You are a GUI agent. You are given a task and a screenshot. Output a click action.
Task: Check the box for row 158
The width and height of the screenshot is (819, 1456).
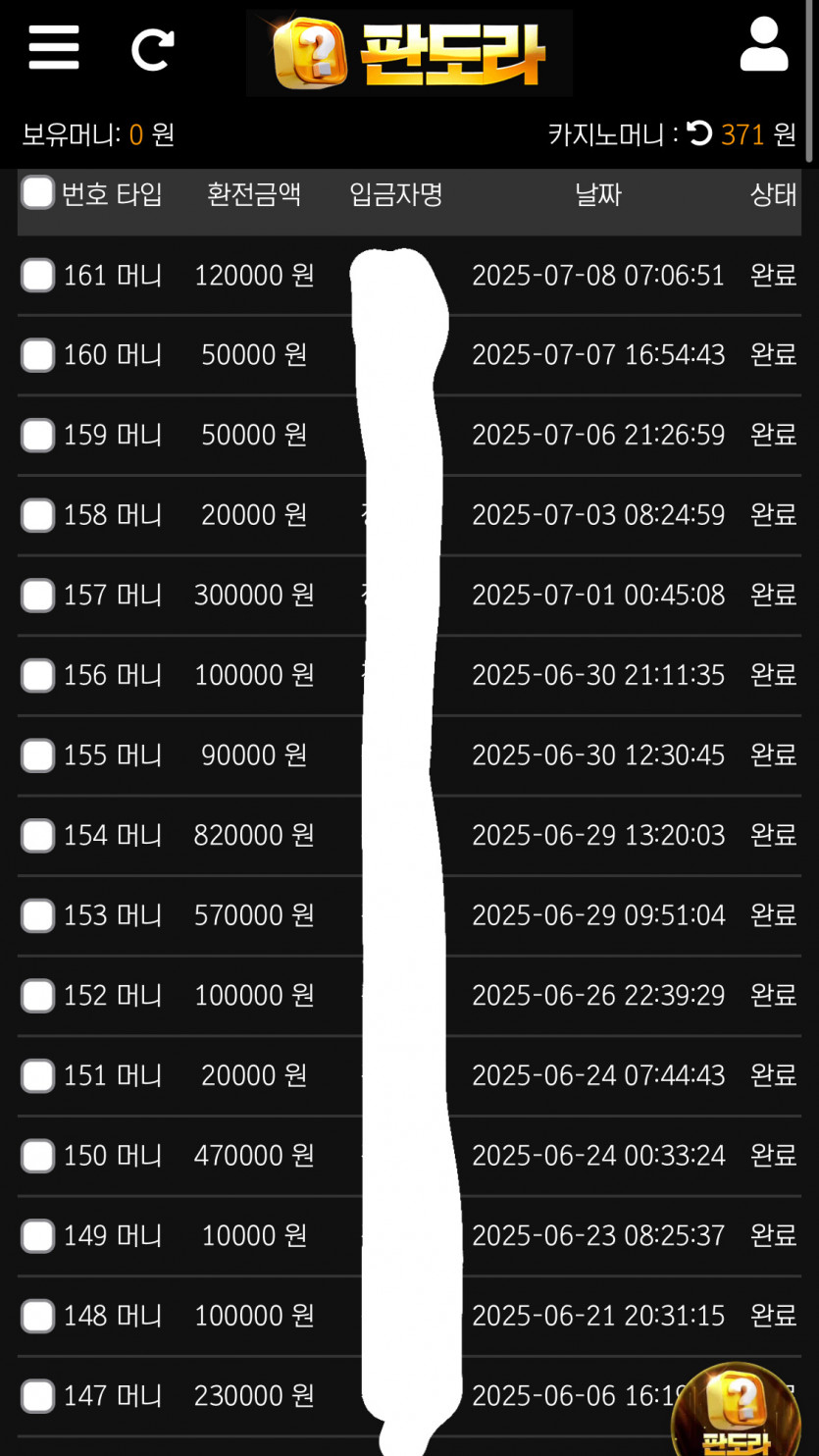[38, 515]
